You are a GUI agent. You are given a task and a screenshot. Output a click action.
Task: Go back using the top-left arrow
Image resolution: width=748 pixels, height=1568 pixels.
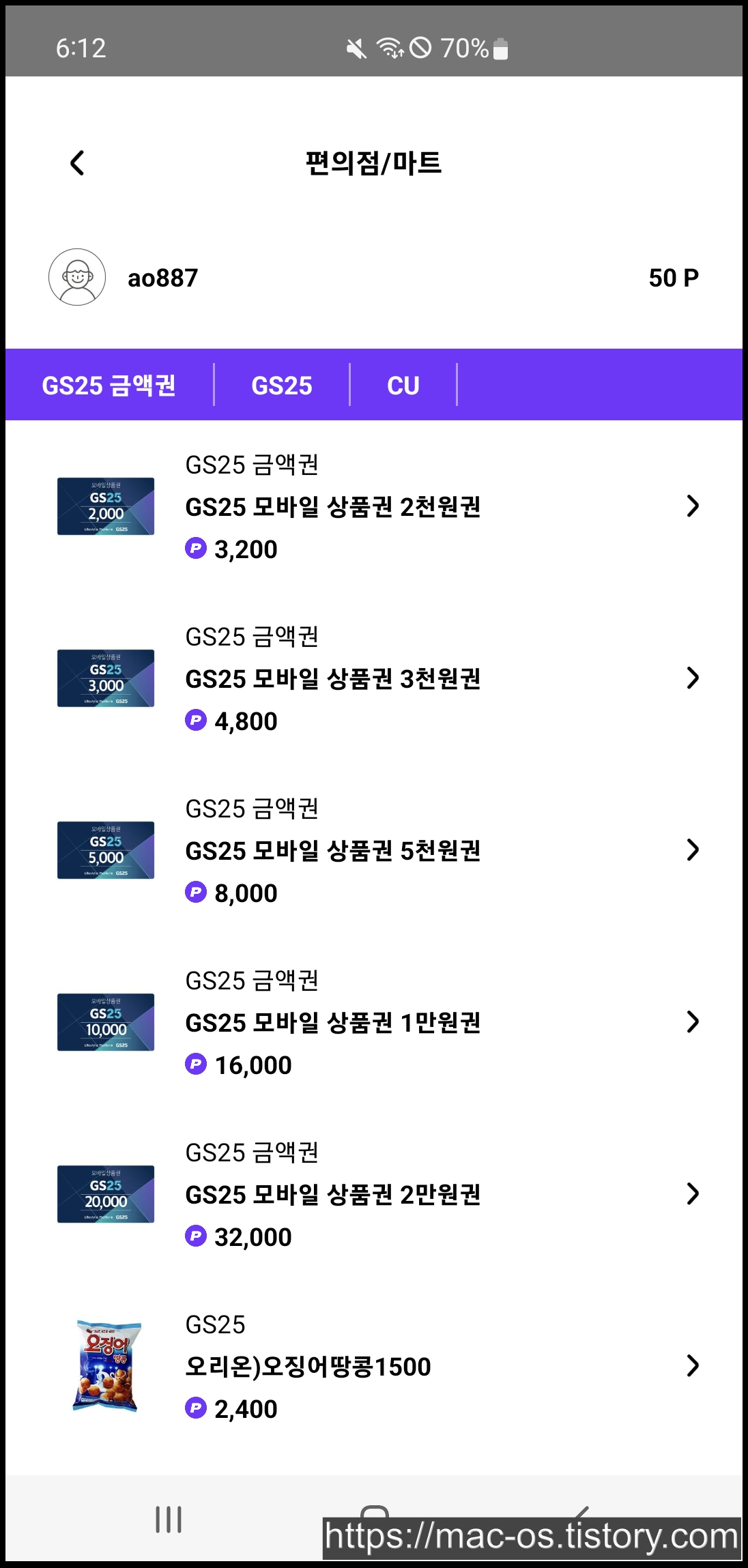pyautogui.click(x=77, y=163)
